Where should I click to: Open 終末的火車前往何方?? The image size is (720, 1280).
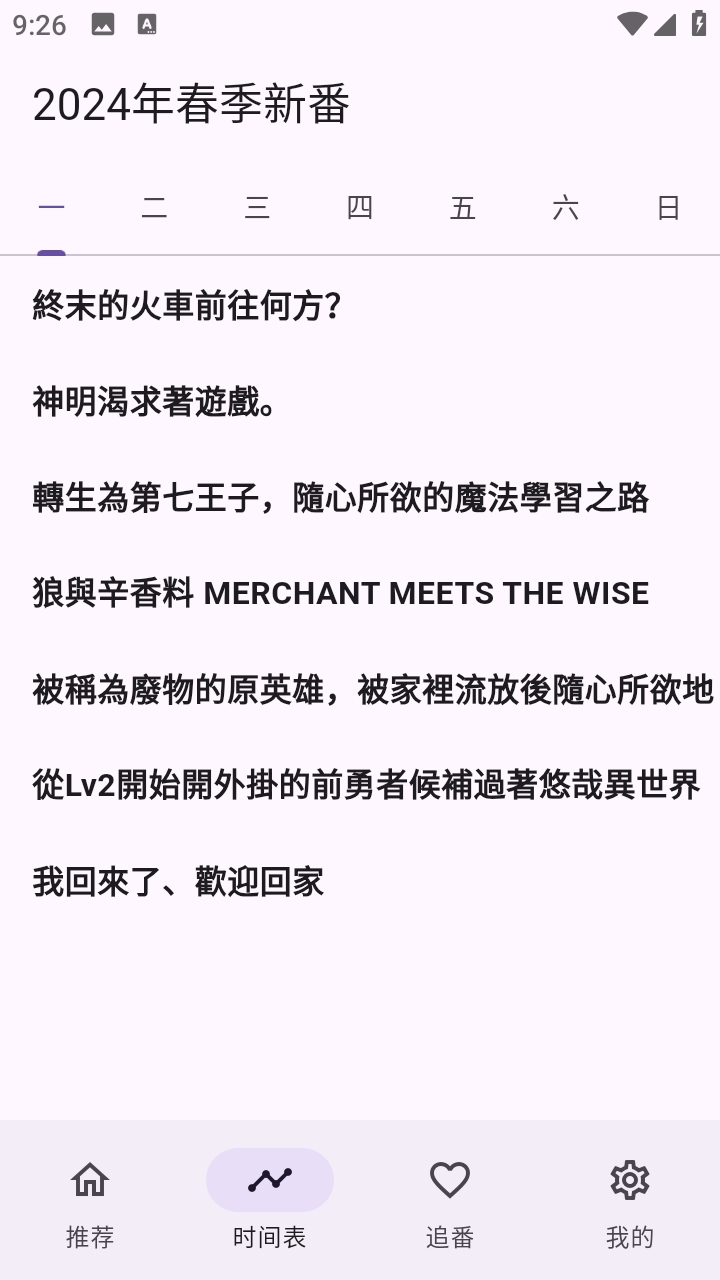pos(188,305)
